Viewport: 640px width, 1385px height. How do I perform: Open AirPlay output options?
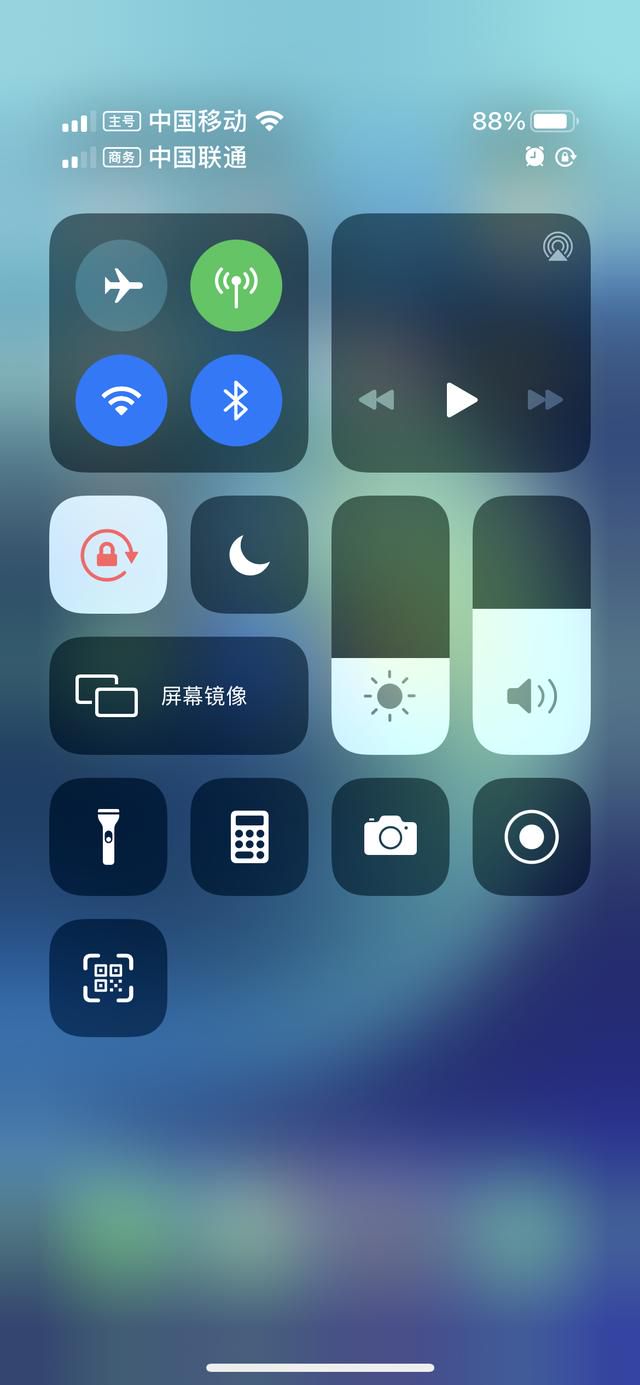(557, 247)
